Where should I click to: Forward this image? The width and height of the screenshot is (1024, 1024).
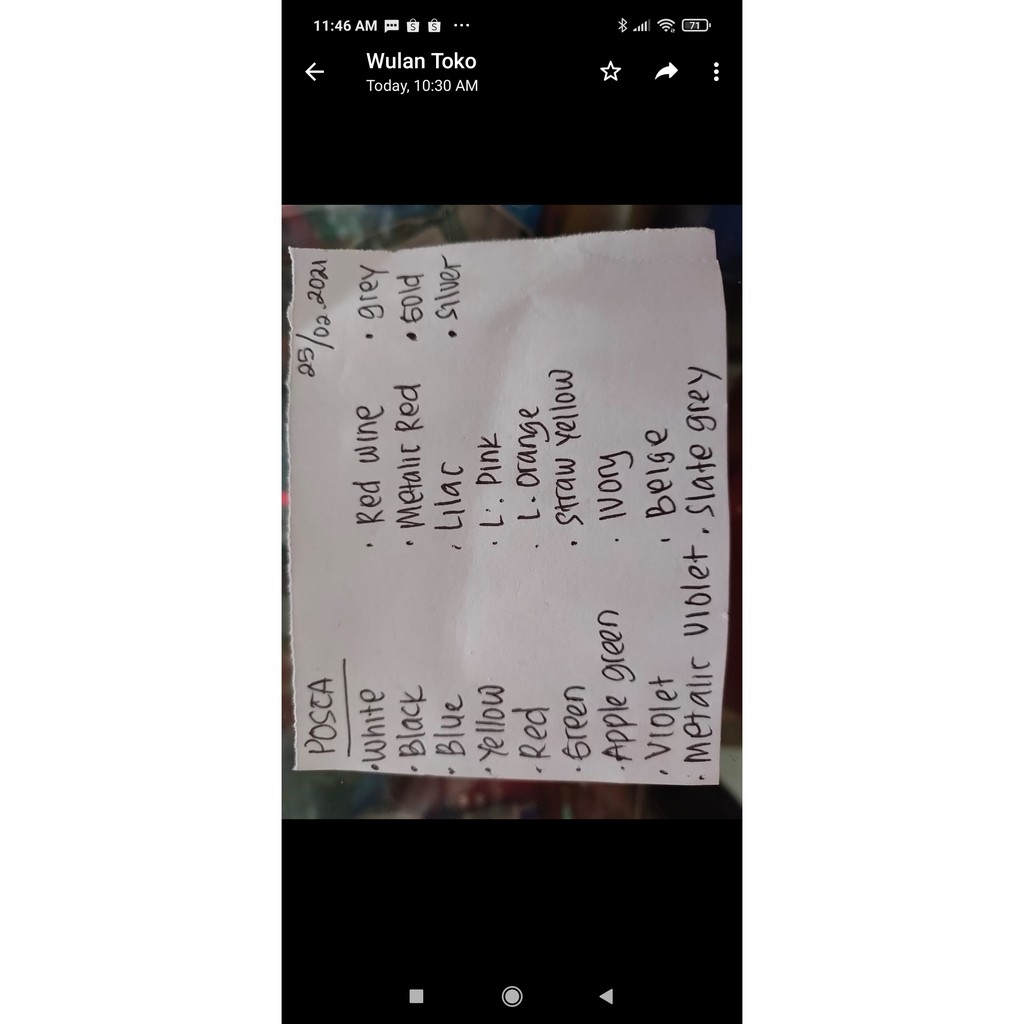tap(666, 72)
